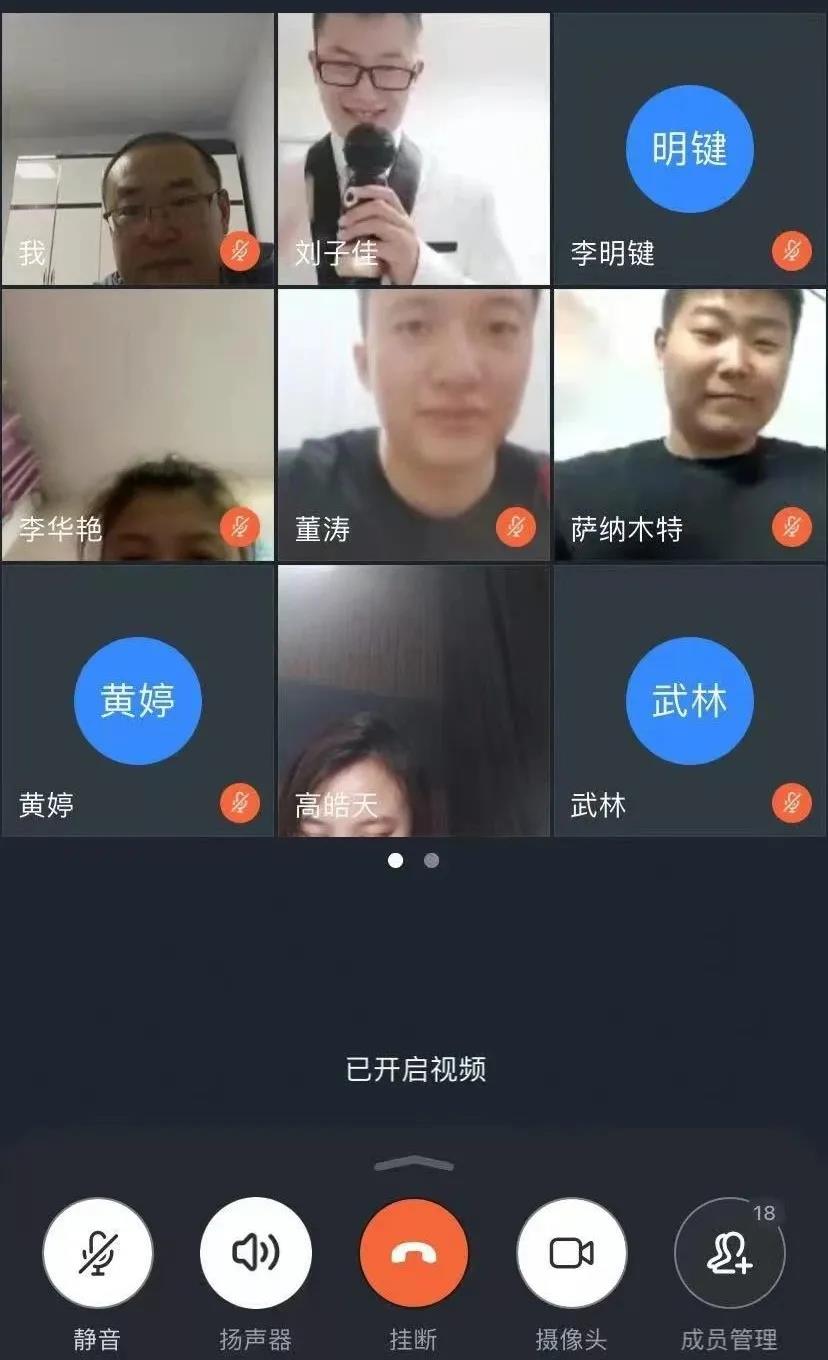Screen dimensions: 828x1360
Task: Toggle the 静音 mute button
Action: [x=98, y=1252]
